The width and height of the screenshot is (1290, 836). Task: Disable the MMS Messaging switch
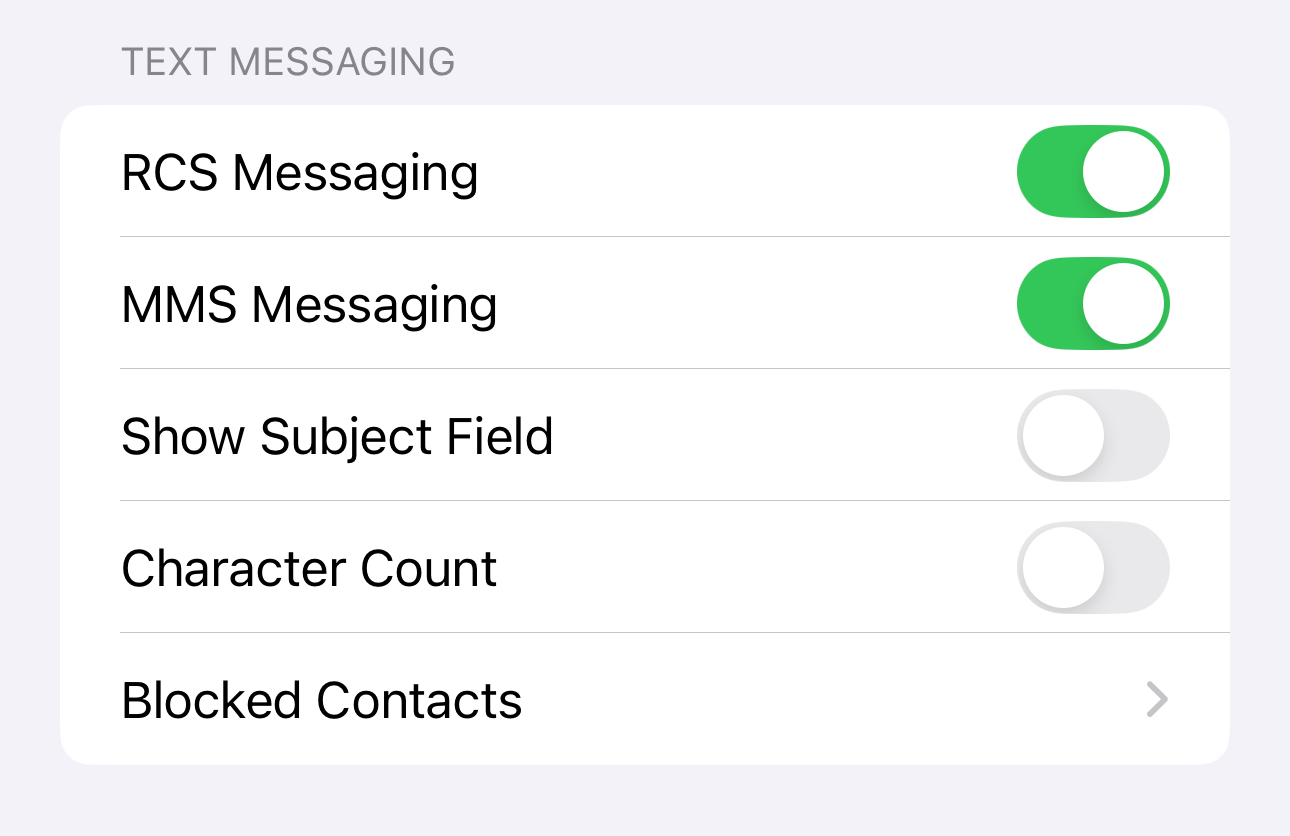coord(1092,303)
